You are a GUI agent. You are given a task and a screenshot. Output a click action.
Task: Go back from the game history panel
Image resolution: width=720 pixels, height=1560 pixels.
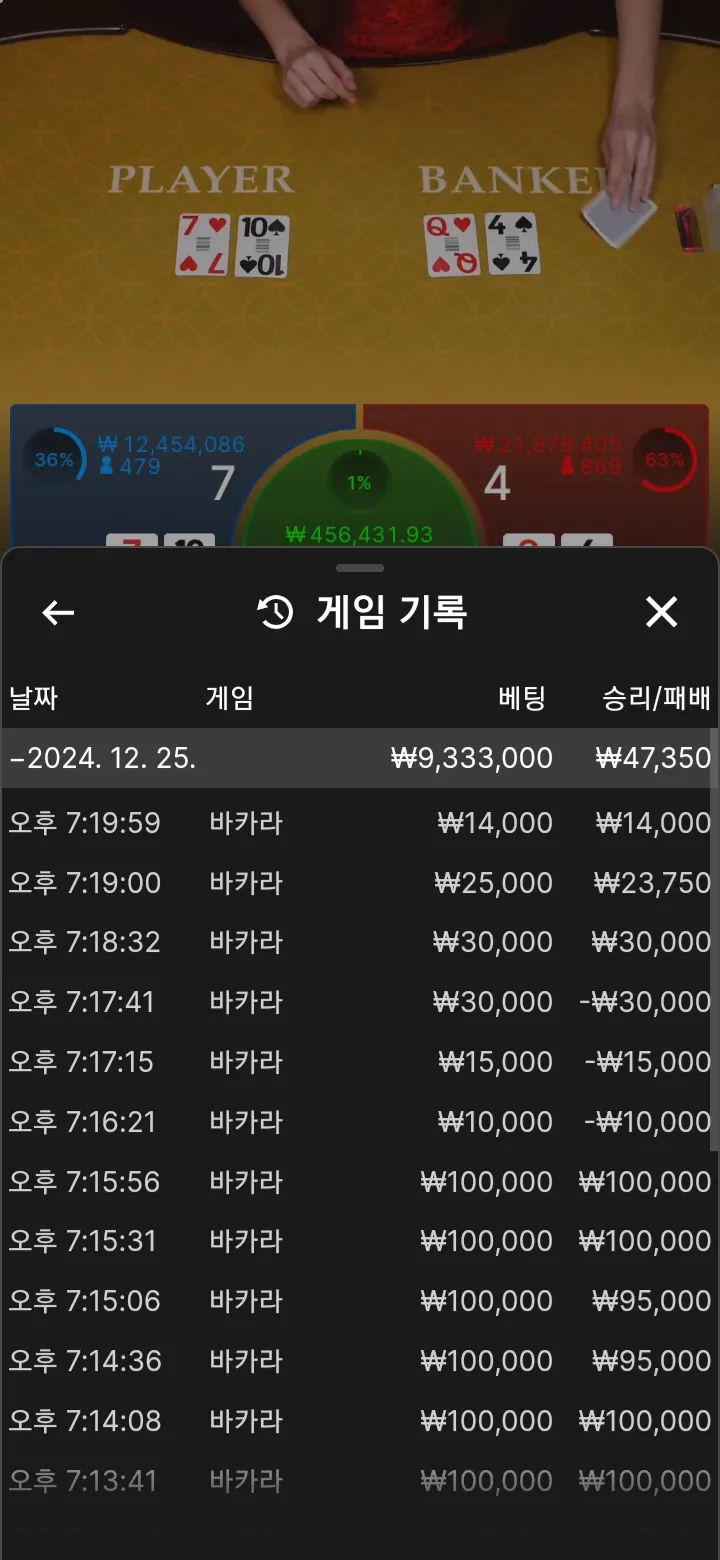pyautogui.click(x=58, y=613)
